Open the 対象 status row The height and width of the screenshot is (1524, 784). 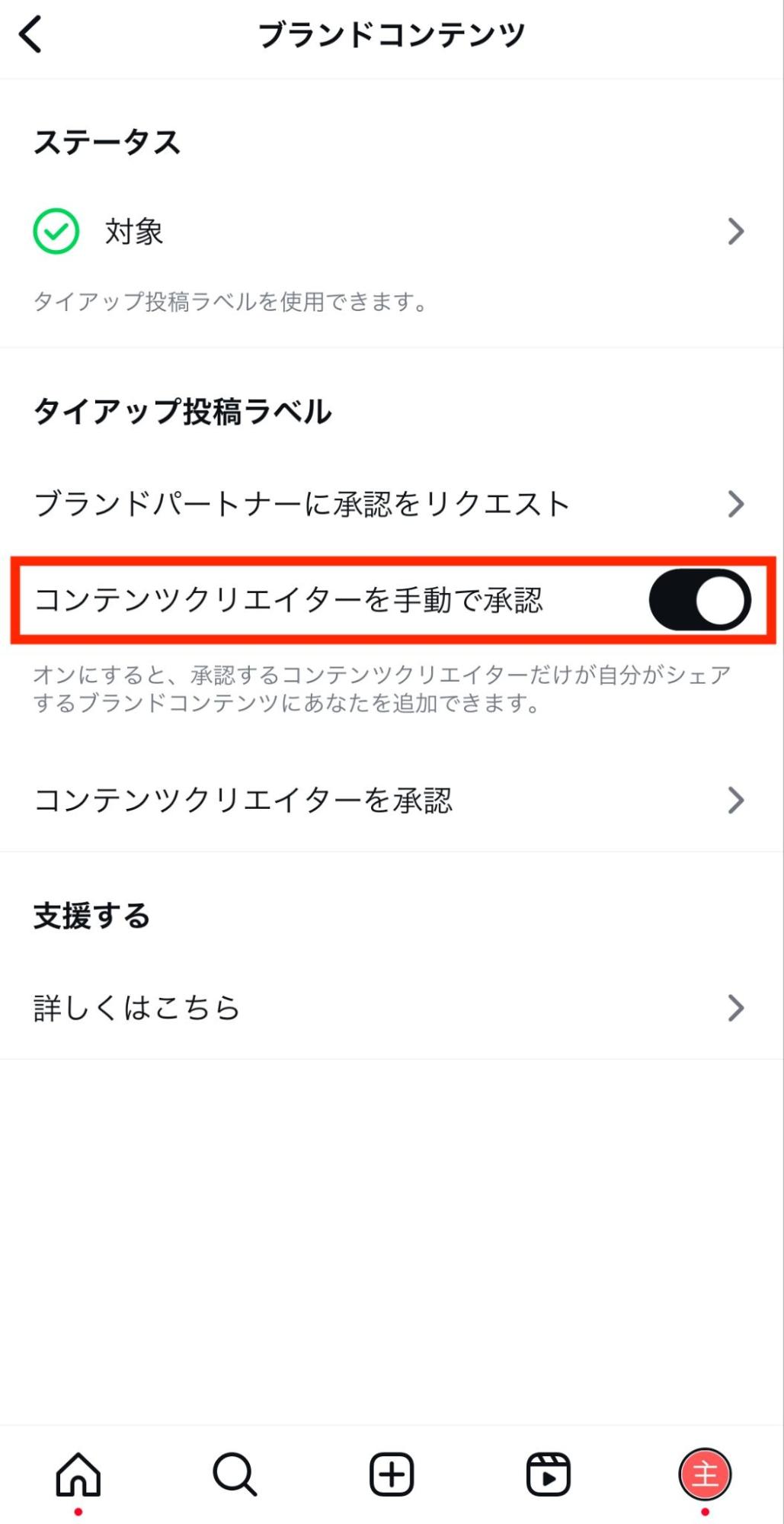(x=392, y=231)
